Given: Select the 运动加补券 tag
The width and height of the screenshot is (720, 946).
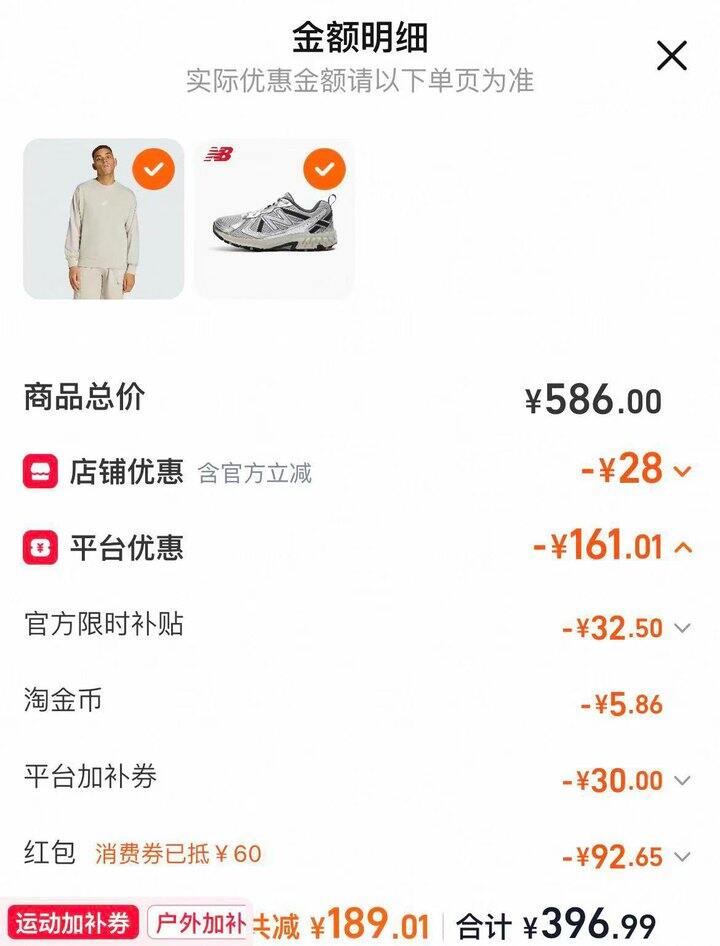Looking at the screenshot, I should (x=74, y=923).
